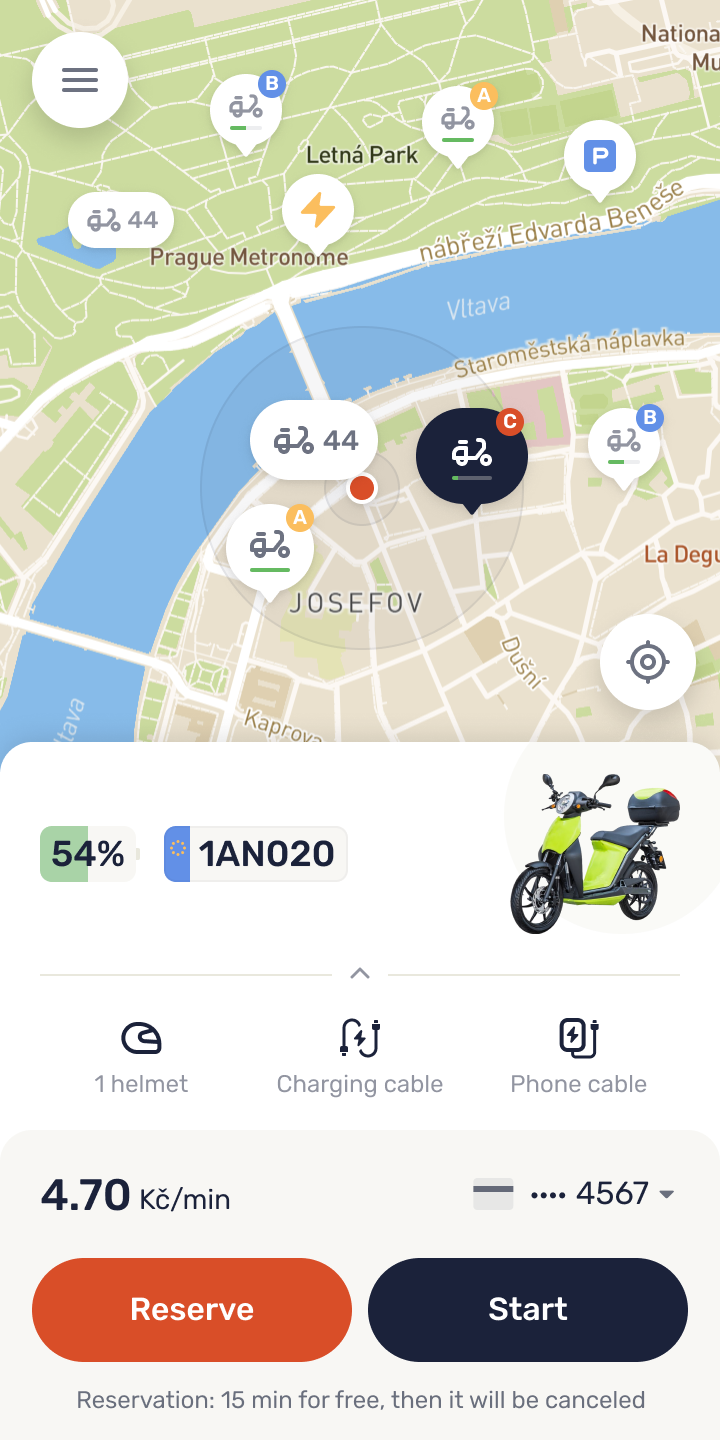Screen dimensions: 720x1440
Task: Reserve the scooter 1AN020
Action: tap(192, 1309)
